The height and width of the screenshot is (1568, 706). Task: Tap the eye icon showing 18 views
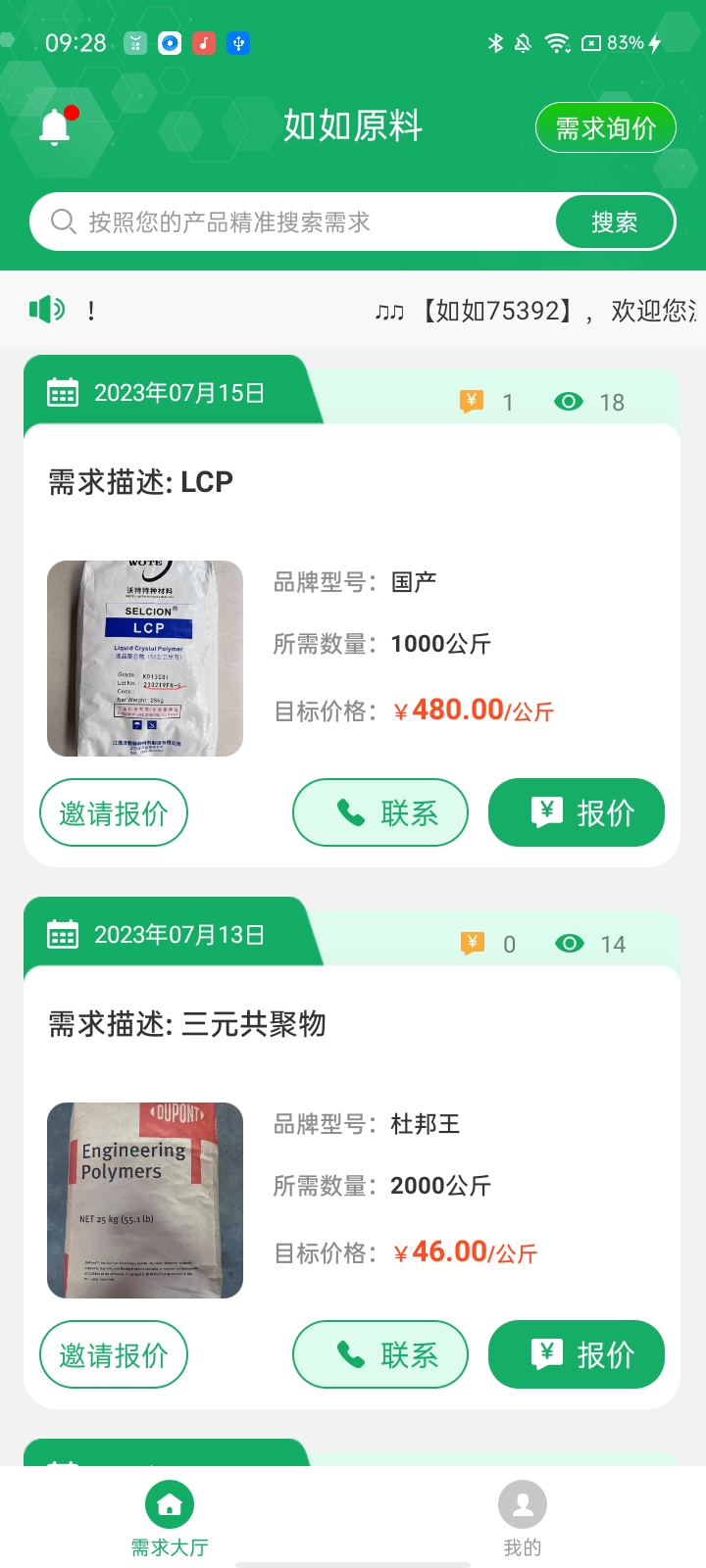click(570, 401)
